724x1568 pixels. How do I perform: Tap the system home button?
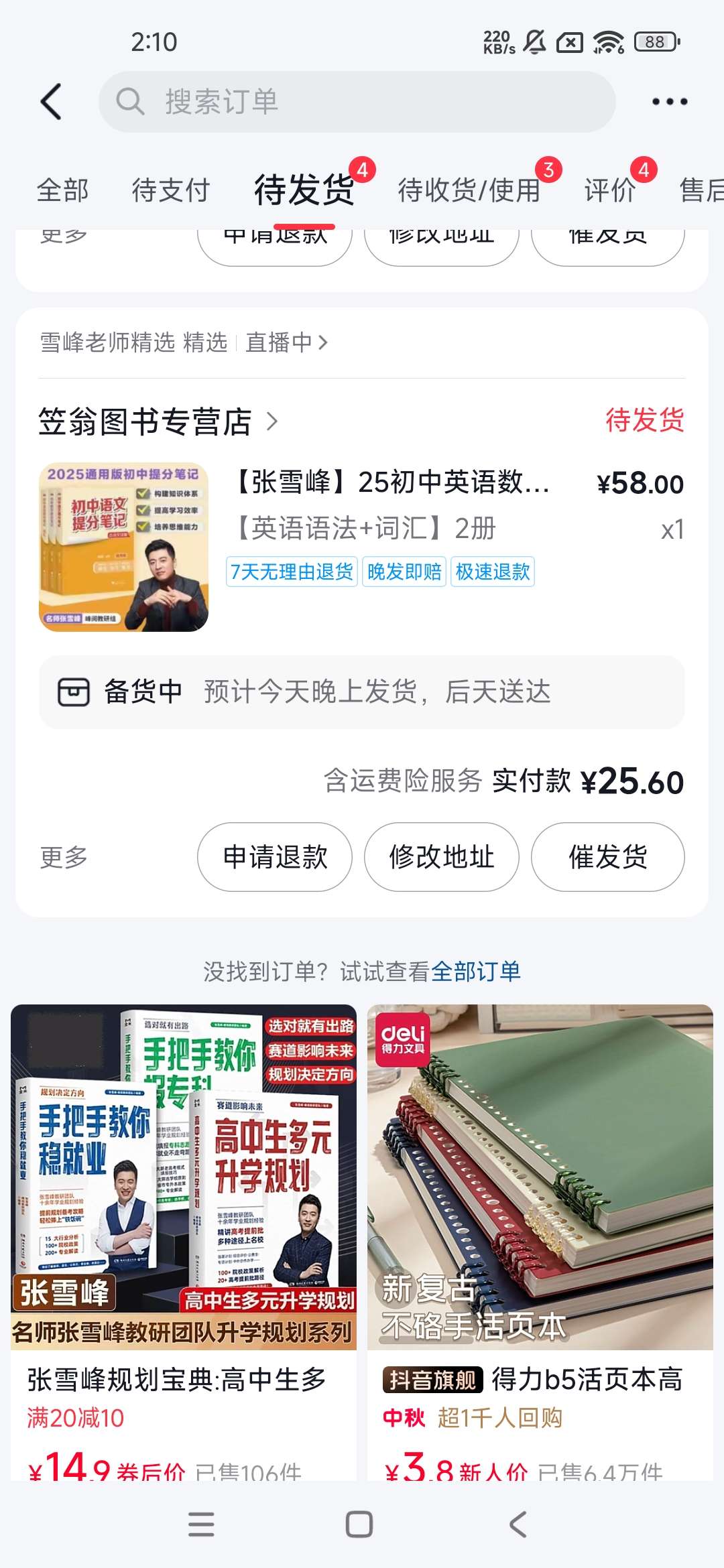pyautogui.click(x=359, y=1524)
